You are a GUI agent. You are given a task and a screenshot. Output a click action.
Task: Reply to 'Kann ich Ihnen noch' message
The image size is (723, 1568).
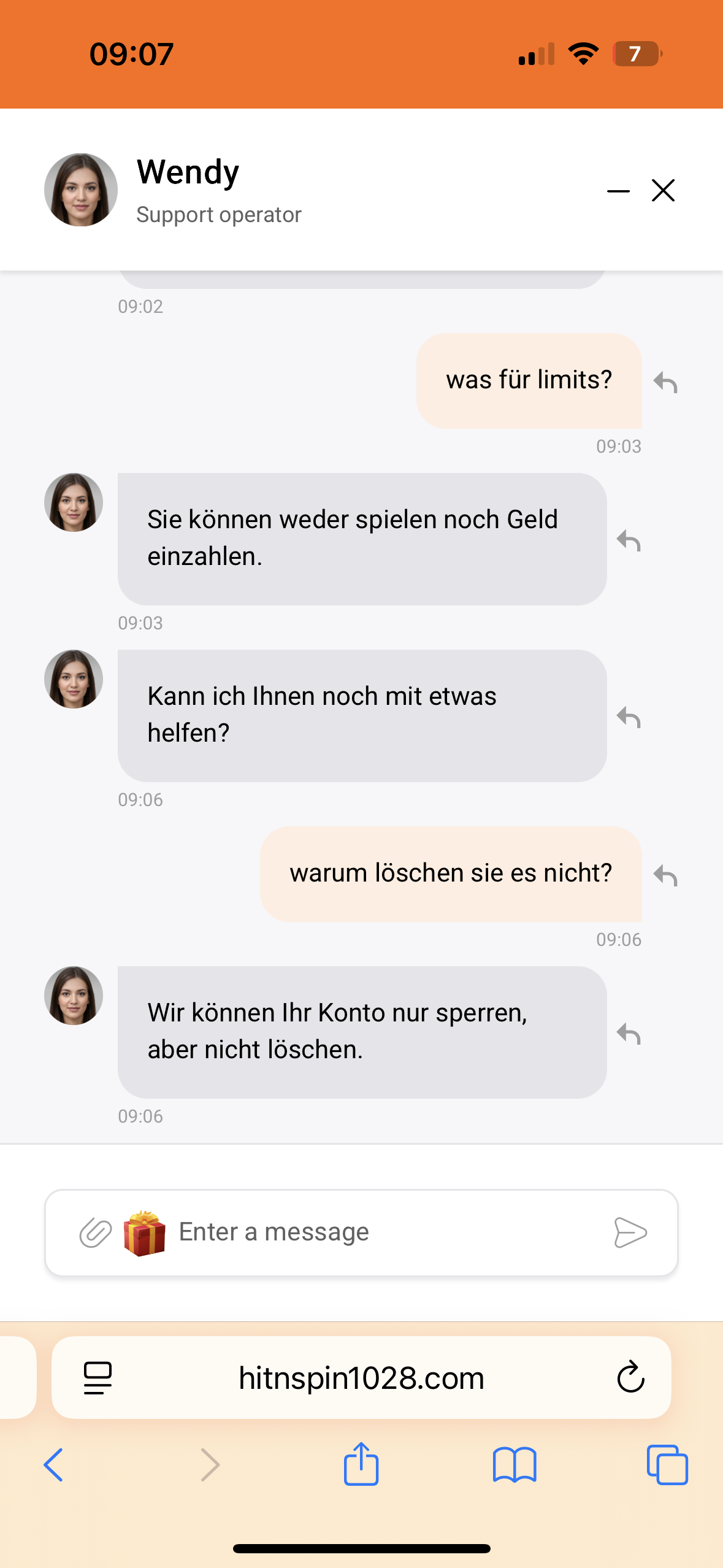pos(629,717)
